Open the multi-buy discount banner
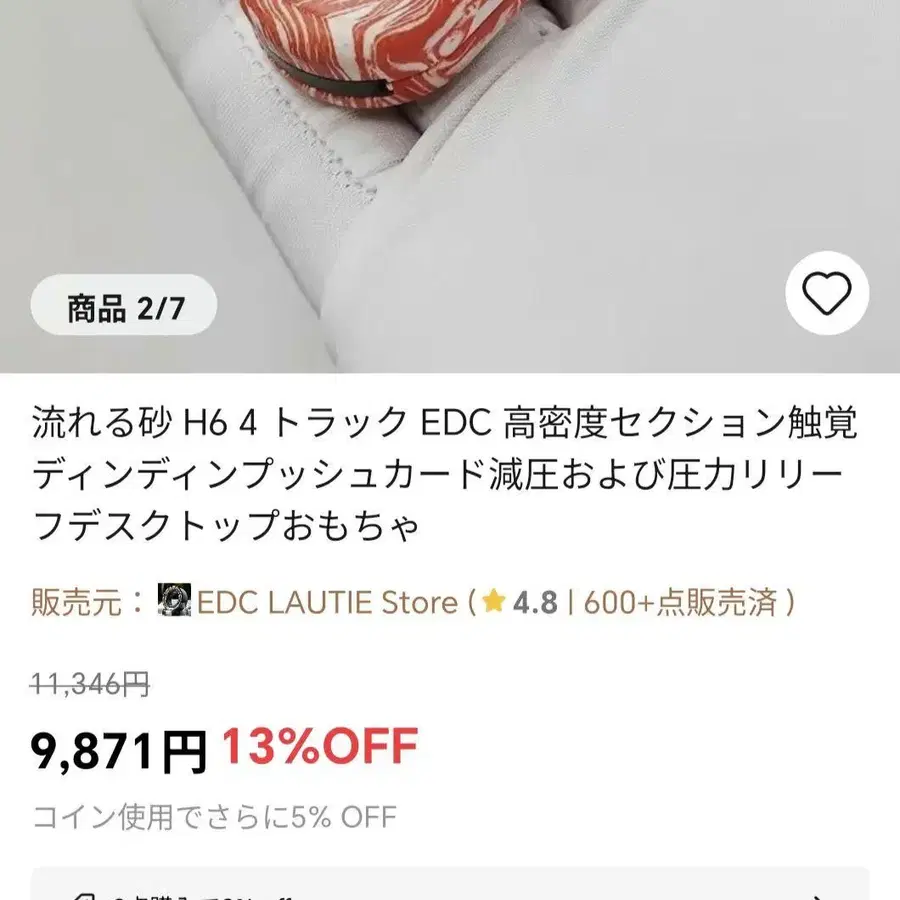The image size is (900, 900). 450,883
